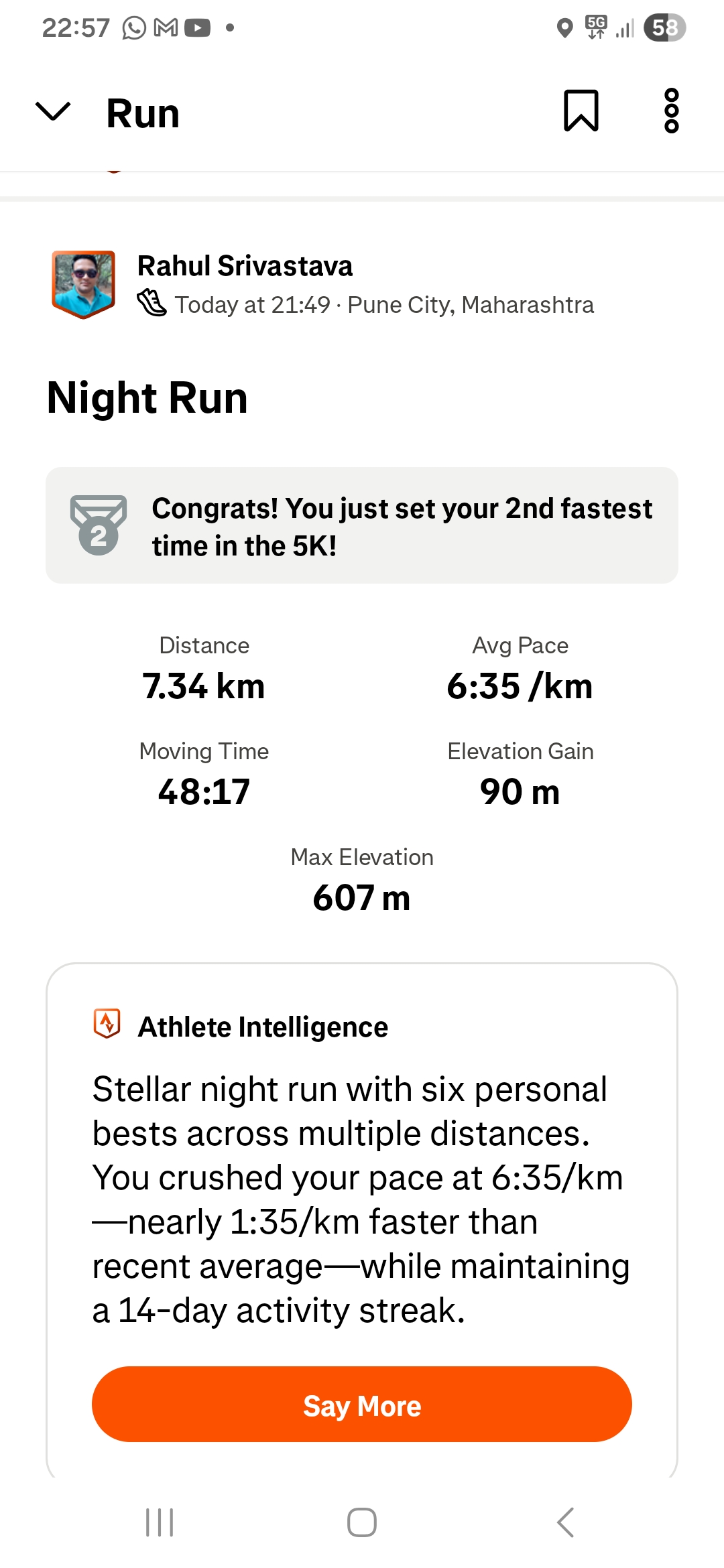Open recent apps from navigation bar
The image size is (724, 1568).
pos(160,1522)
